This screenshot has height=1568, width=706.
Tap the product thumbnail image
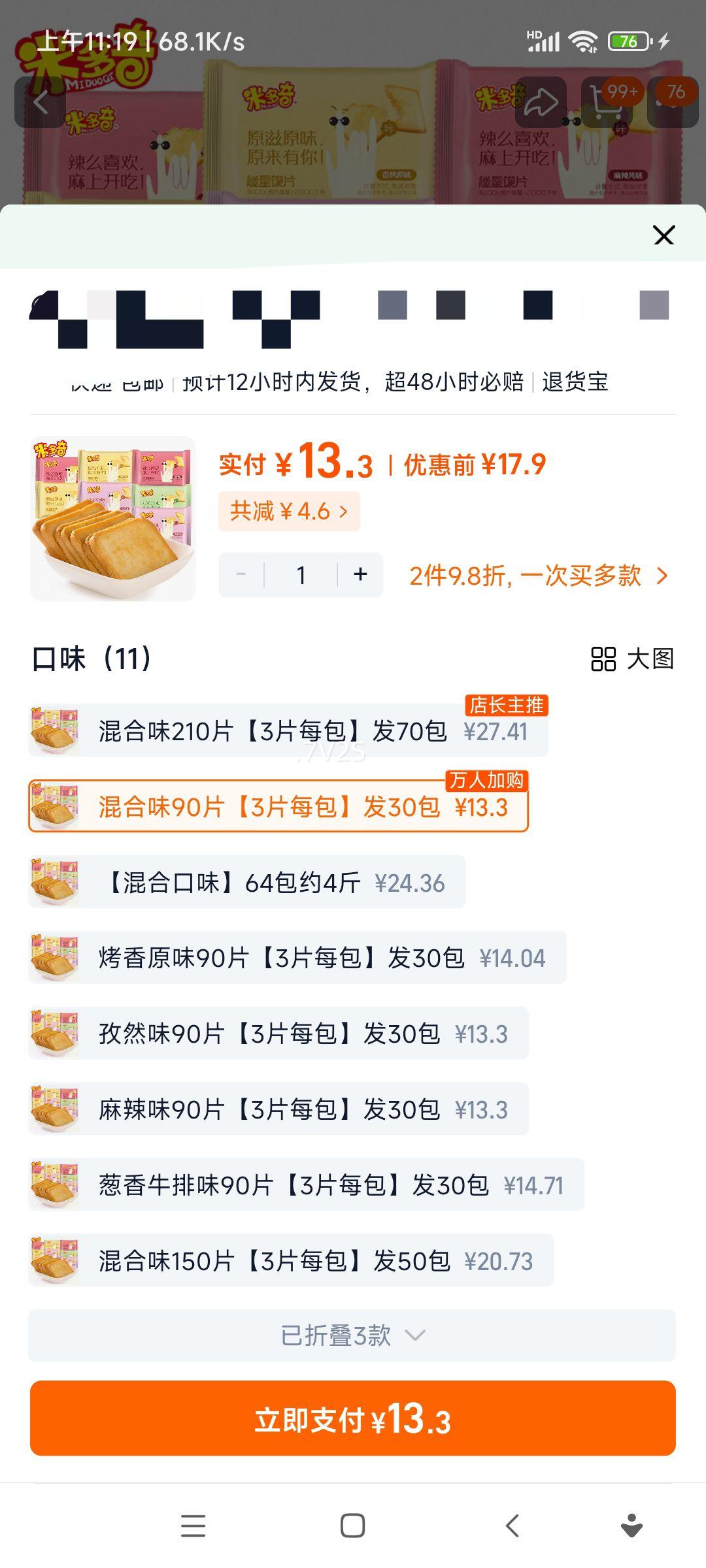coord(111,516)
